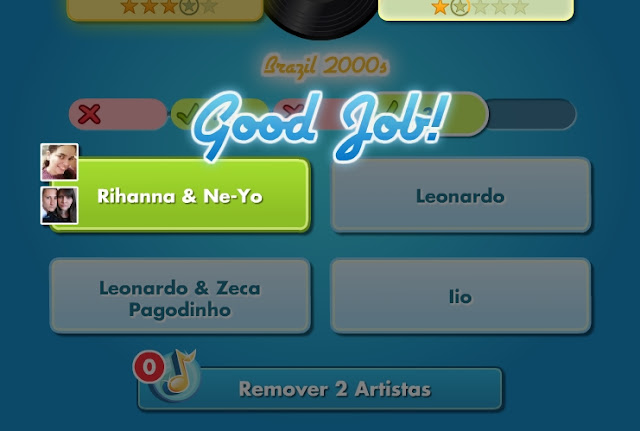
Task: Pick Leonardo & Zeca Pagodinho answer
Action: coord(180,298)
